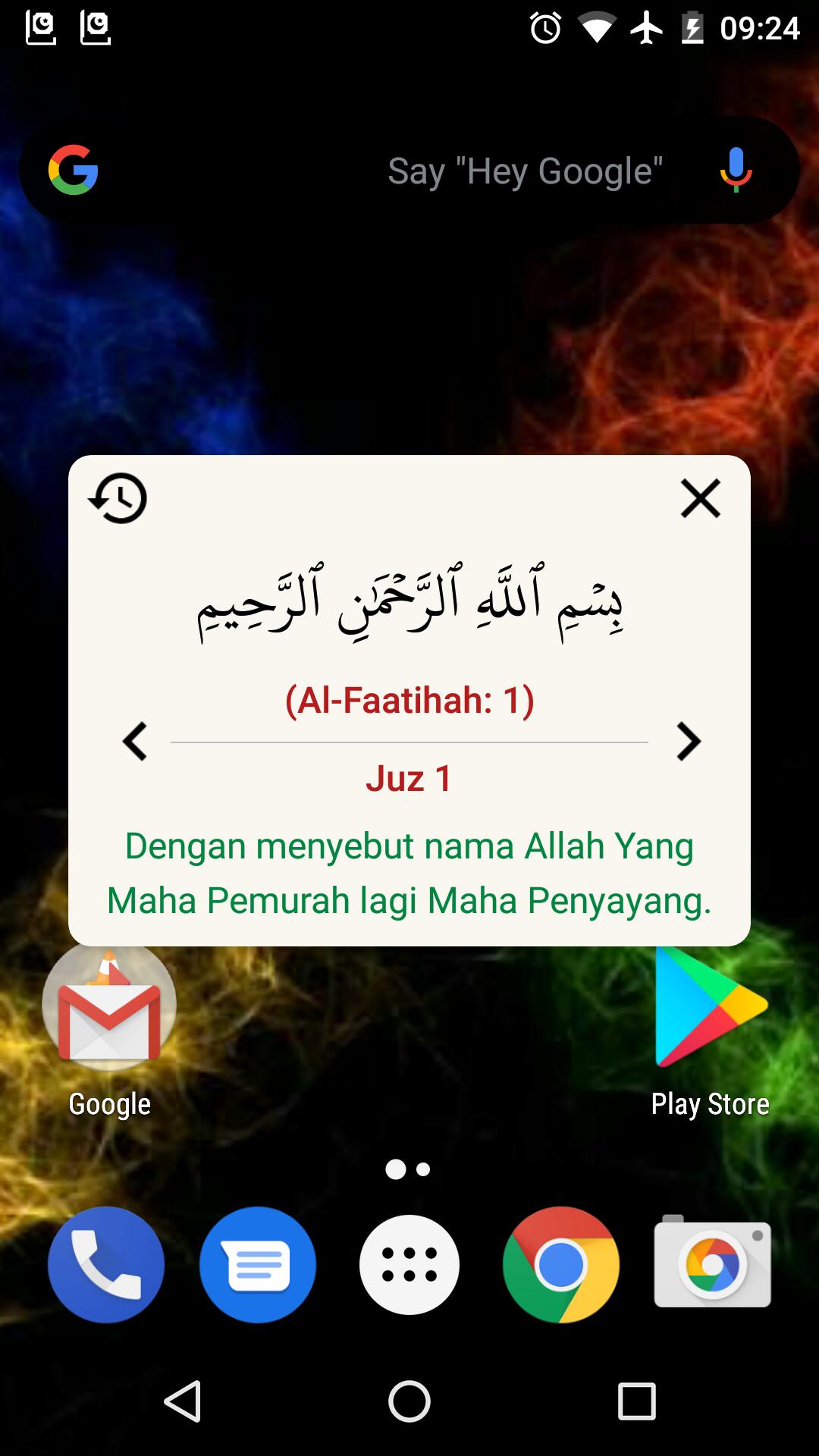Close the Quran verse popup
The image size is (819, 1456).
pyautogui.click(x=700, y=498)
